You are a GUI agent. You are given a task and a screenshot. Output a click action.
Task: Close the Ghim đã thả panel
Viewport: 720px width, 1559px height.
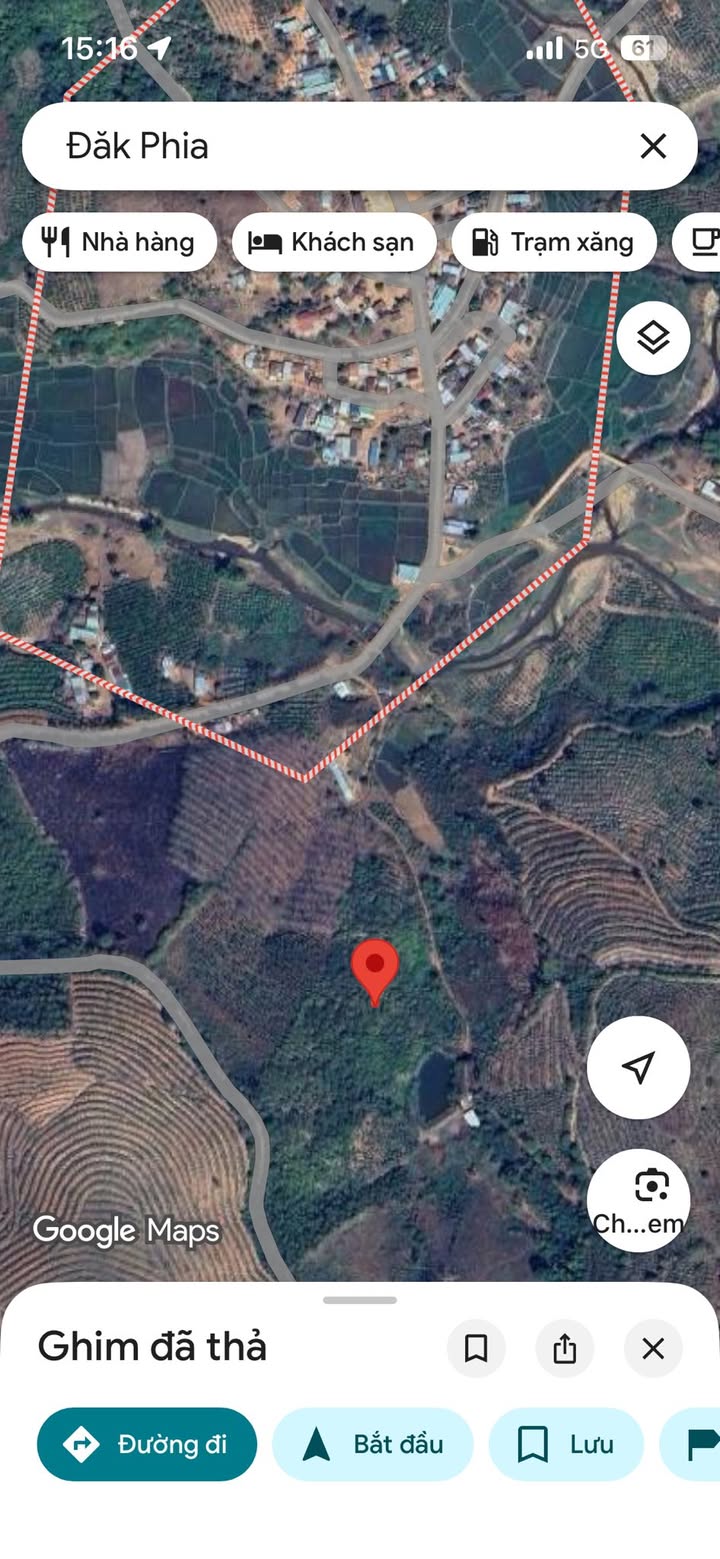[x=653, y=1348]
